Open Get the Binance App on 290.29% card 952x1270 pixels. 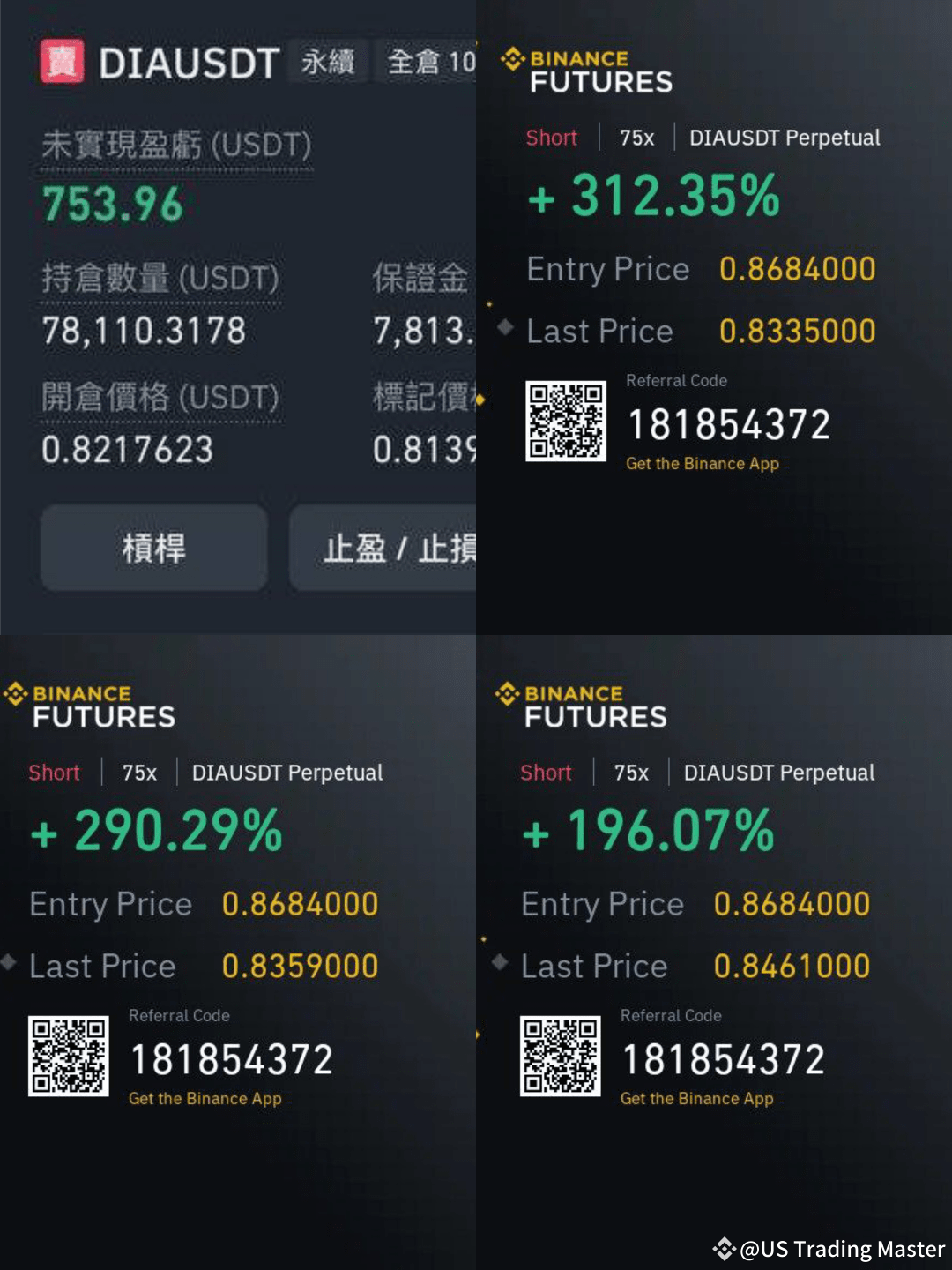[x=205, y=1099]
